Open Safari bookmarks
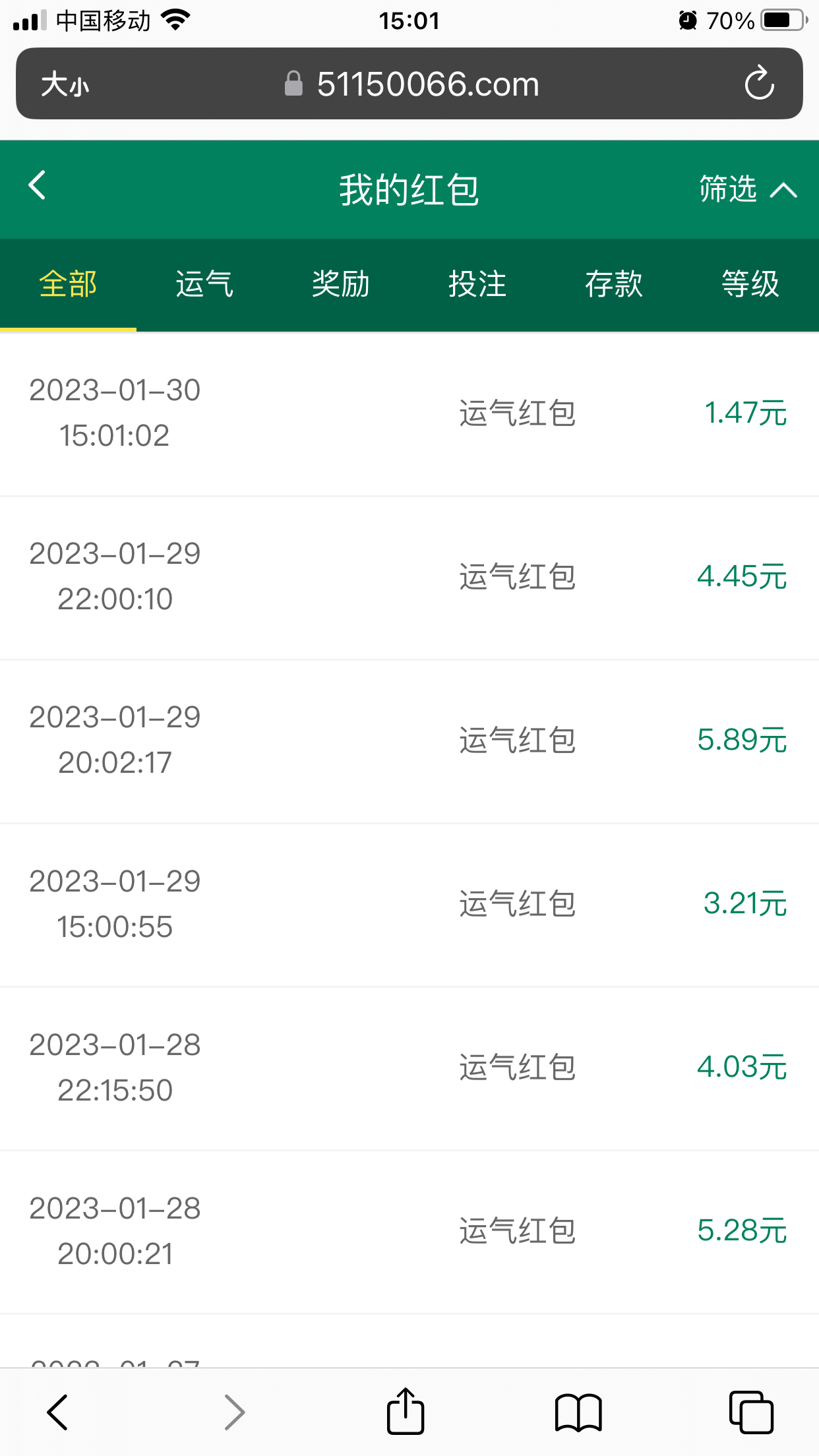 pos(578,1412)
